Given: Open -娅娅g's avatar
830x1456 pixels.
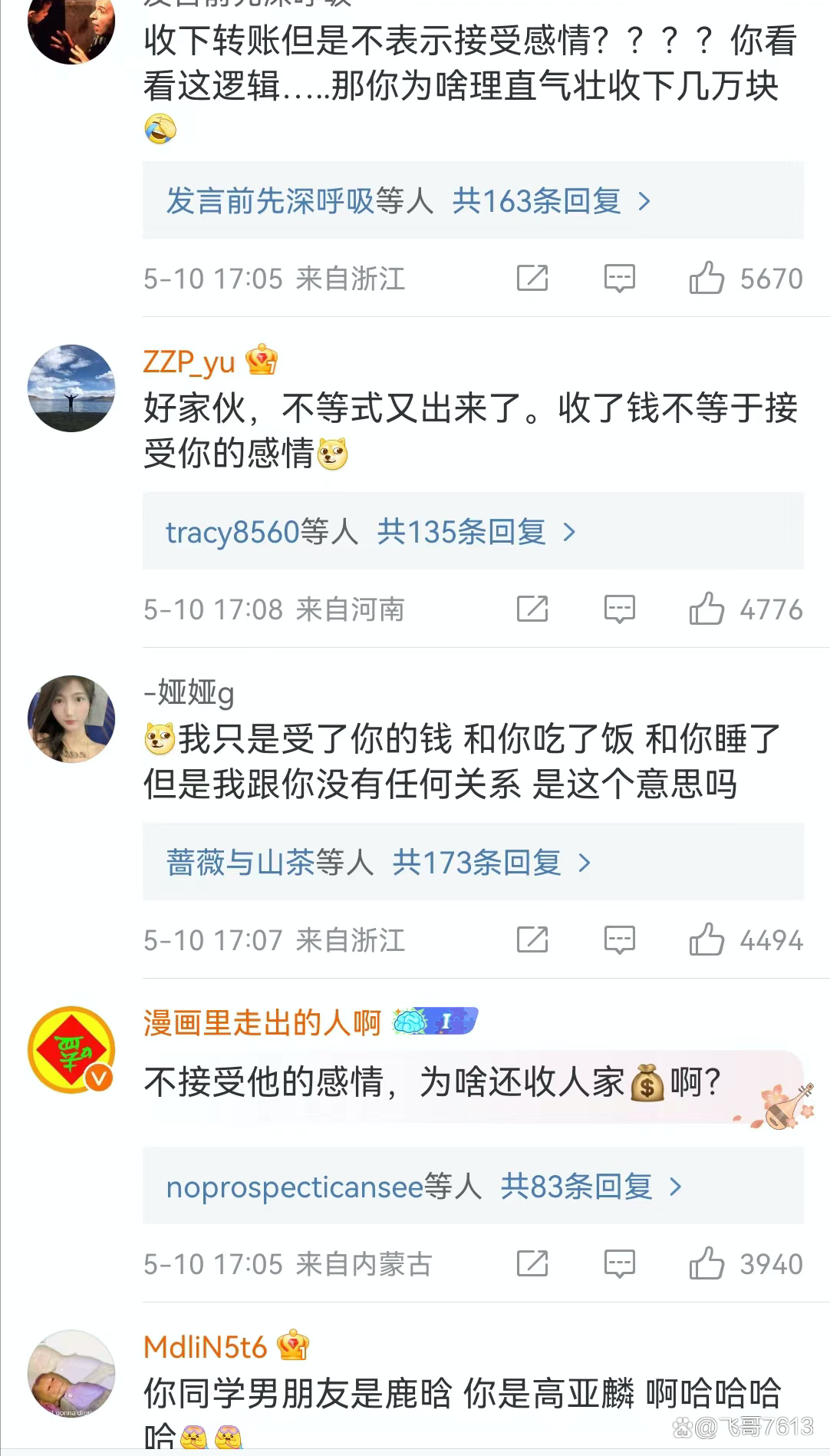Looking at the screenshot, I should 71,718.
